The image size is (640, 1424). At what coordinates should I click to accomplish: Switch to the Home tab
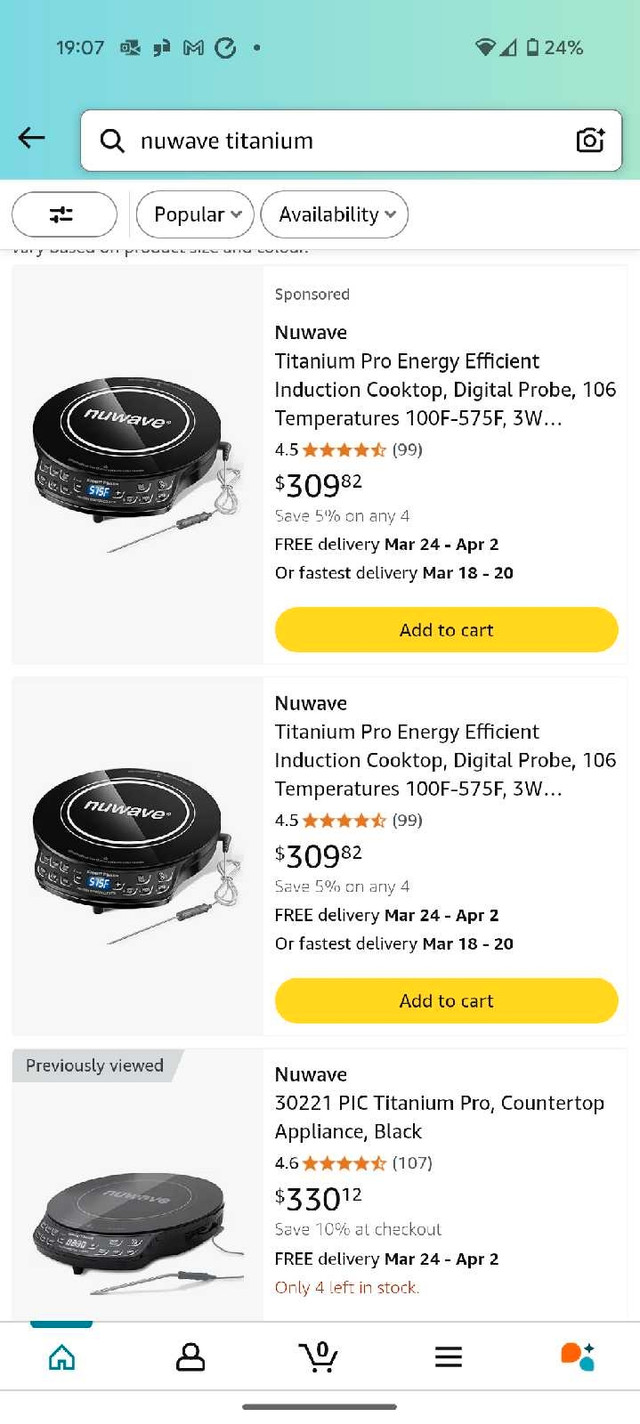62,1357
